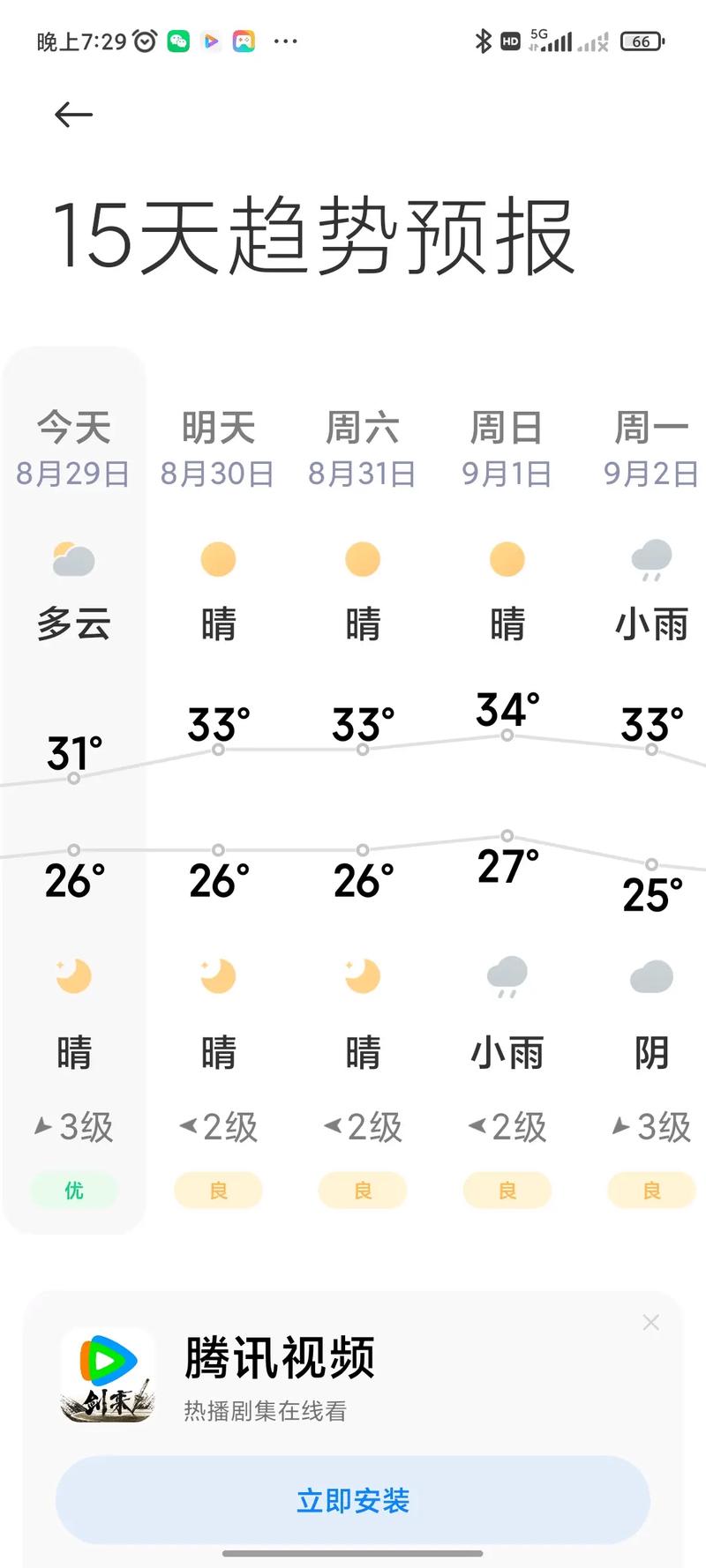Select the sunny icon under 明天

[218, 559]
